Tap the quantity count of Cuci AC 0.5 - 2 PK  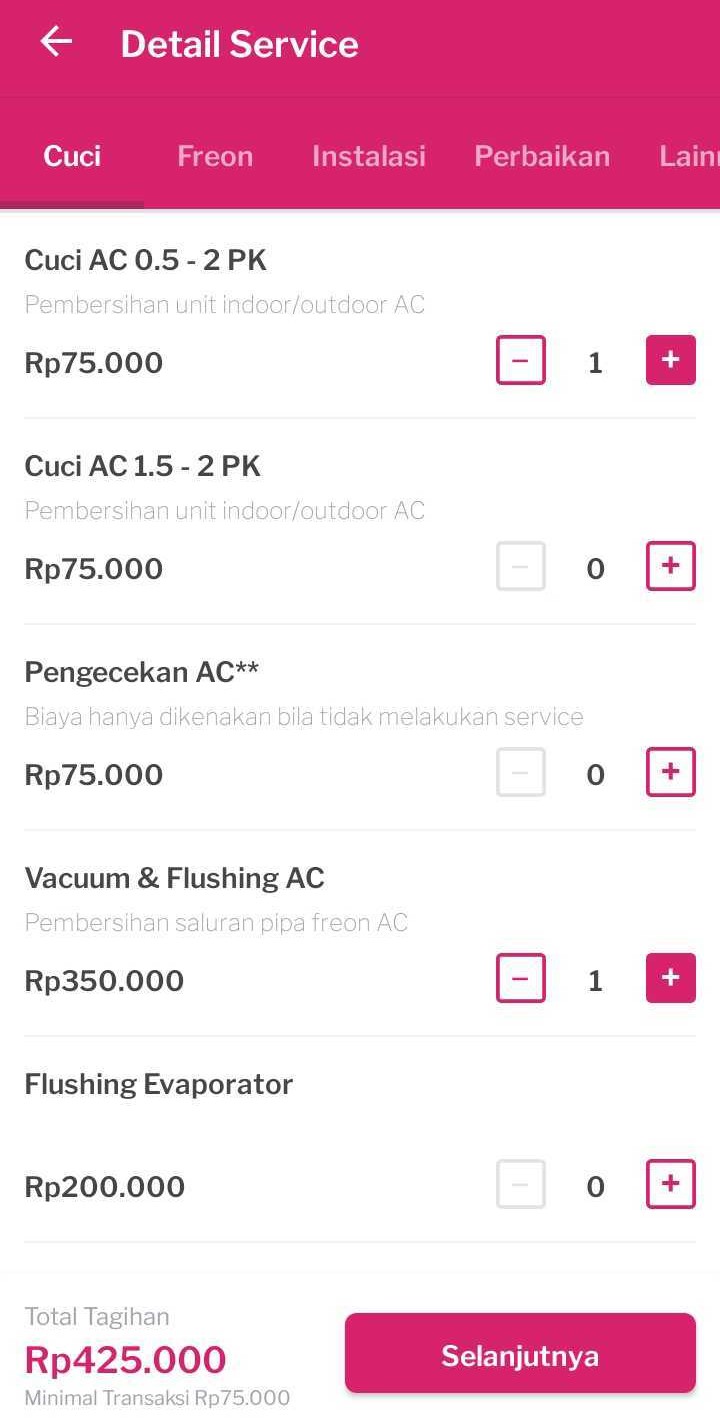(x=595, y=362)
